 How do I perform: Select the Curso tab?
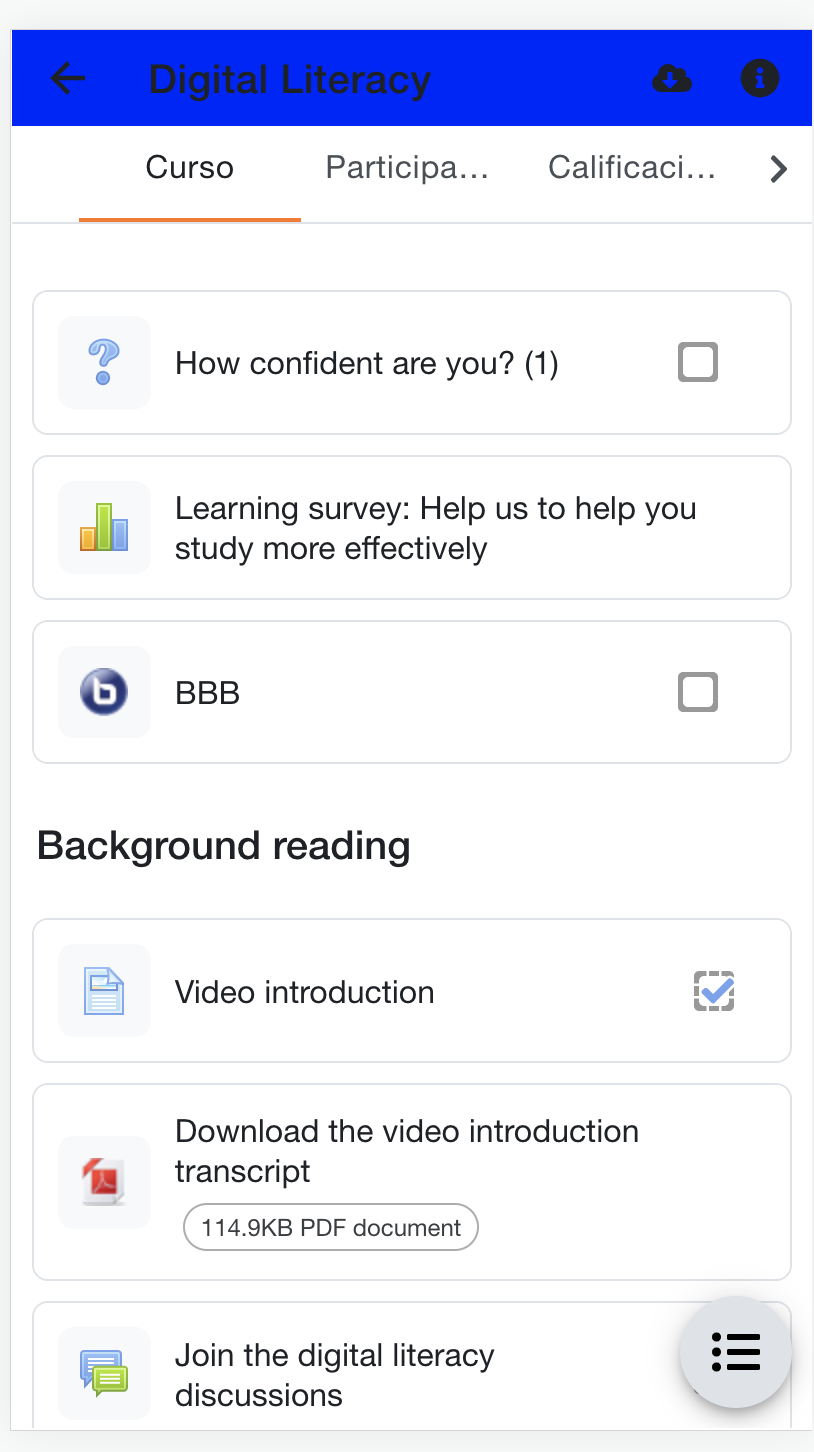[190, 167]
